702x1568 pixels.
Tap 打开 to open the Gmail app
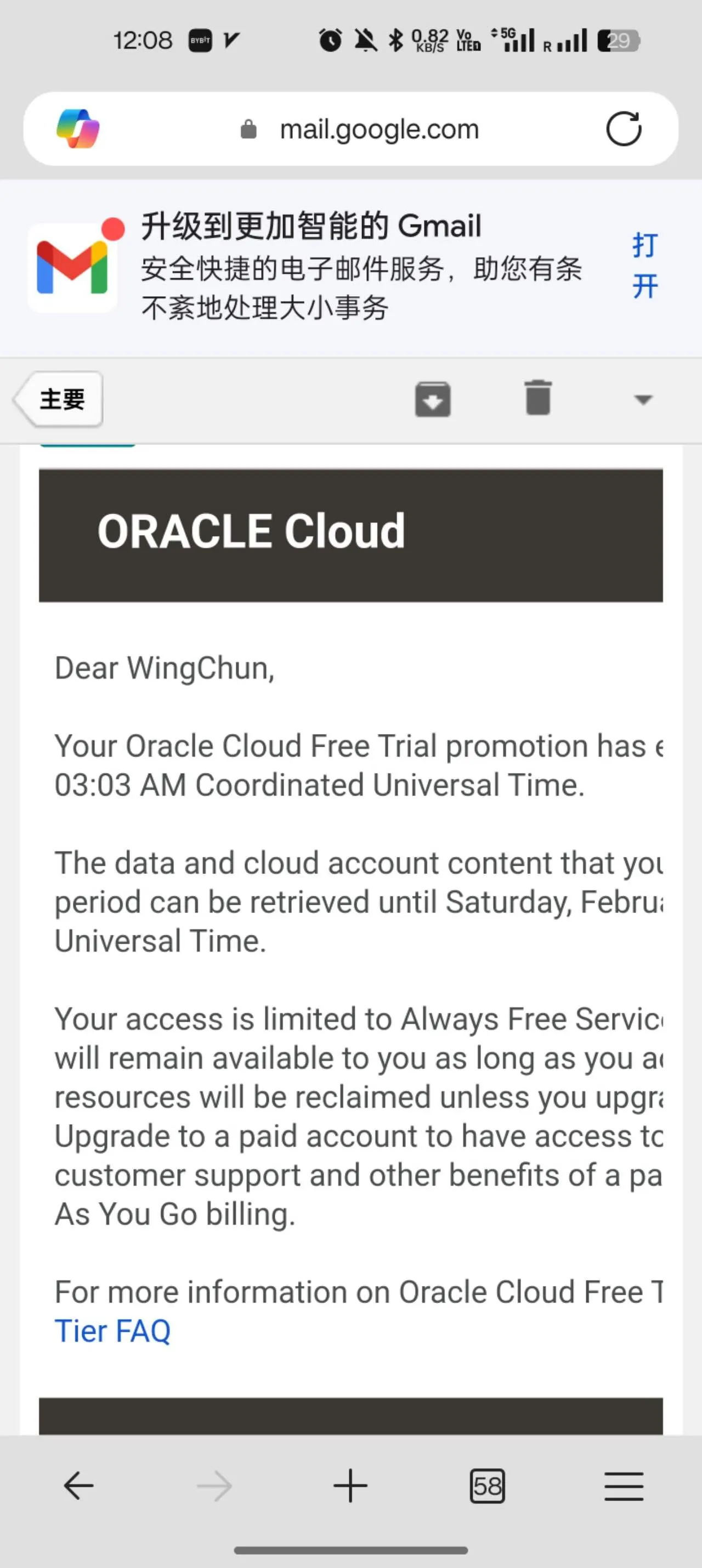pyautogui.click(x=644, y=266)
